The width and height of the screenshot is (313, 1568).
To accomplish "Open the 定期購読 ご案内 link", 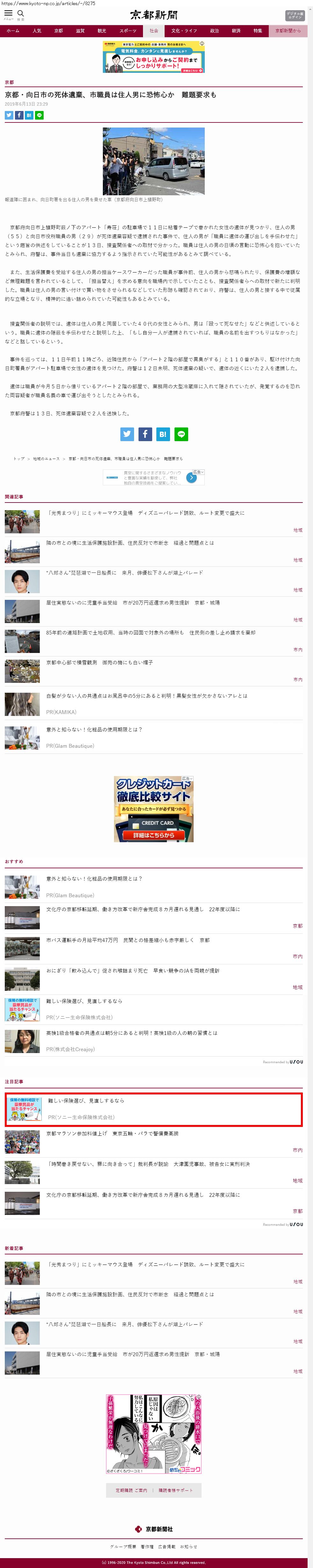I will [132, 1490].
